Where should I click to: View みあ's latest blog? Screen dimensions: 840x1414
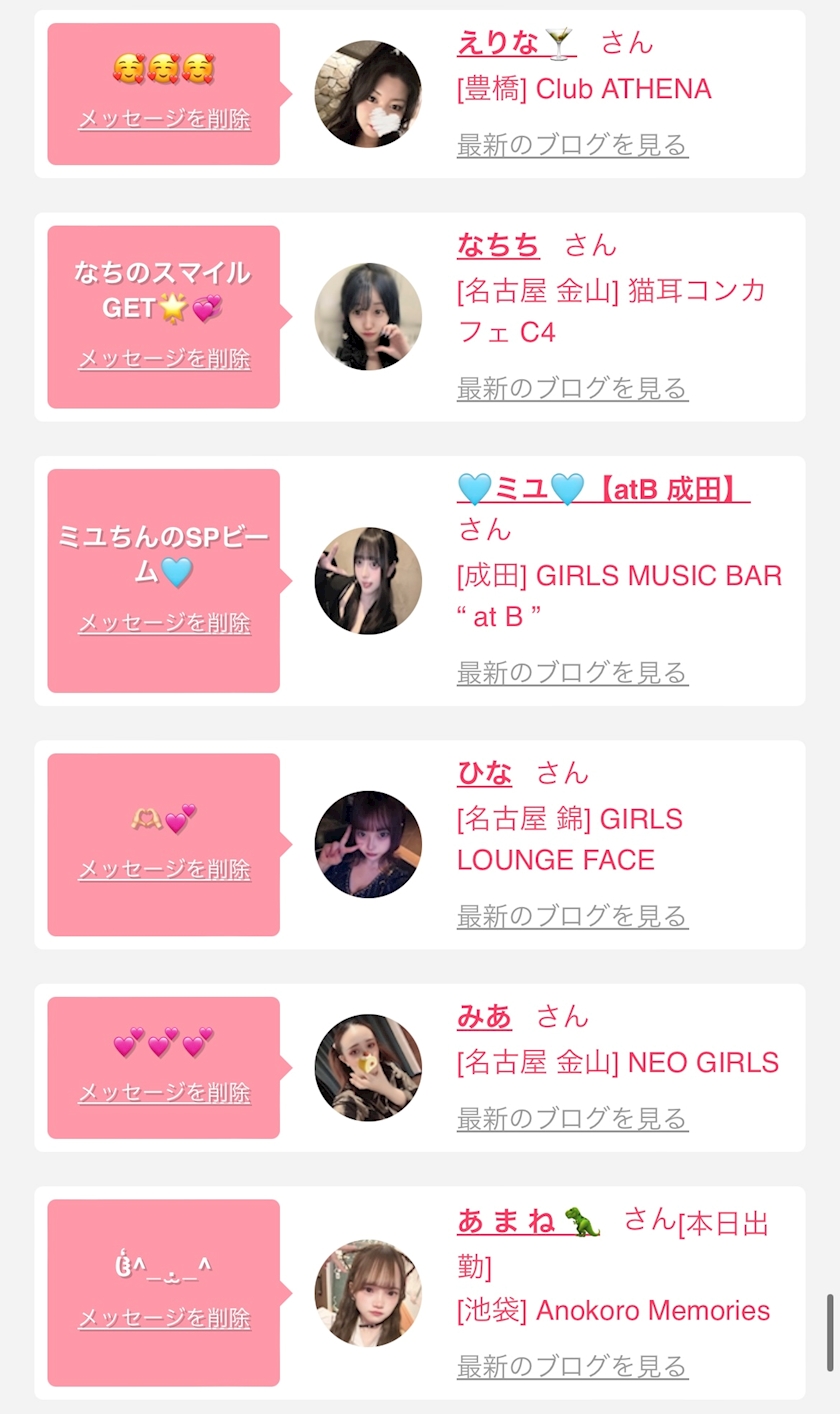(572, 1118)
